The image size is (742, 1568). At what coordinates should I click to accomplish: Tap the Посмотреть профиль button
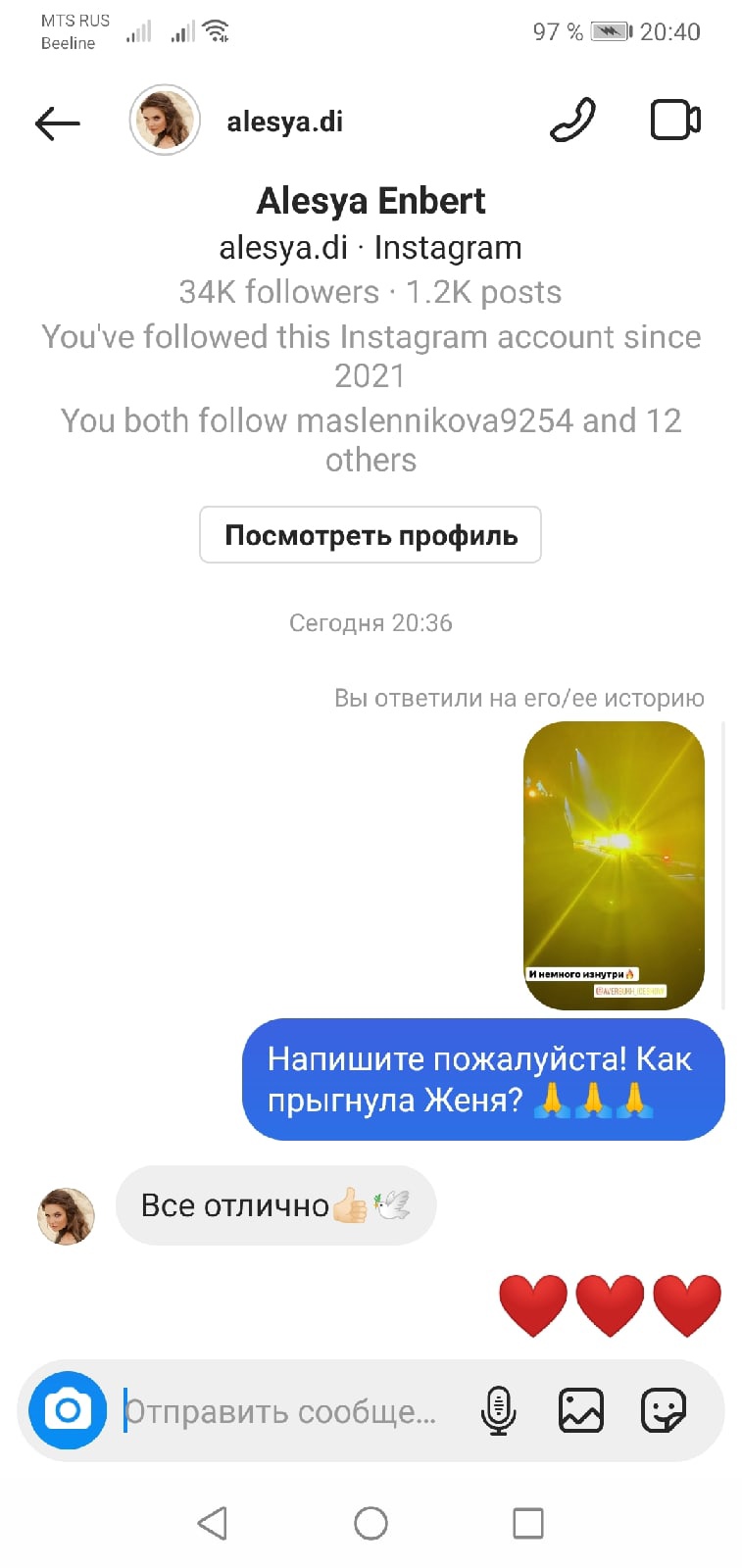(371, 535)
